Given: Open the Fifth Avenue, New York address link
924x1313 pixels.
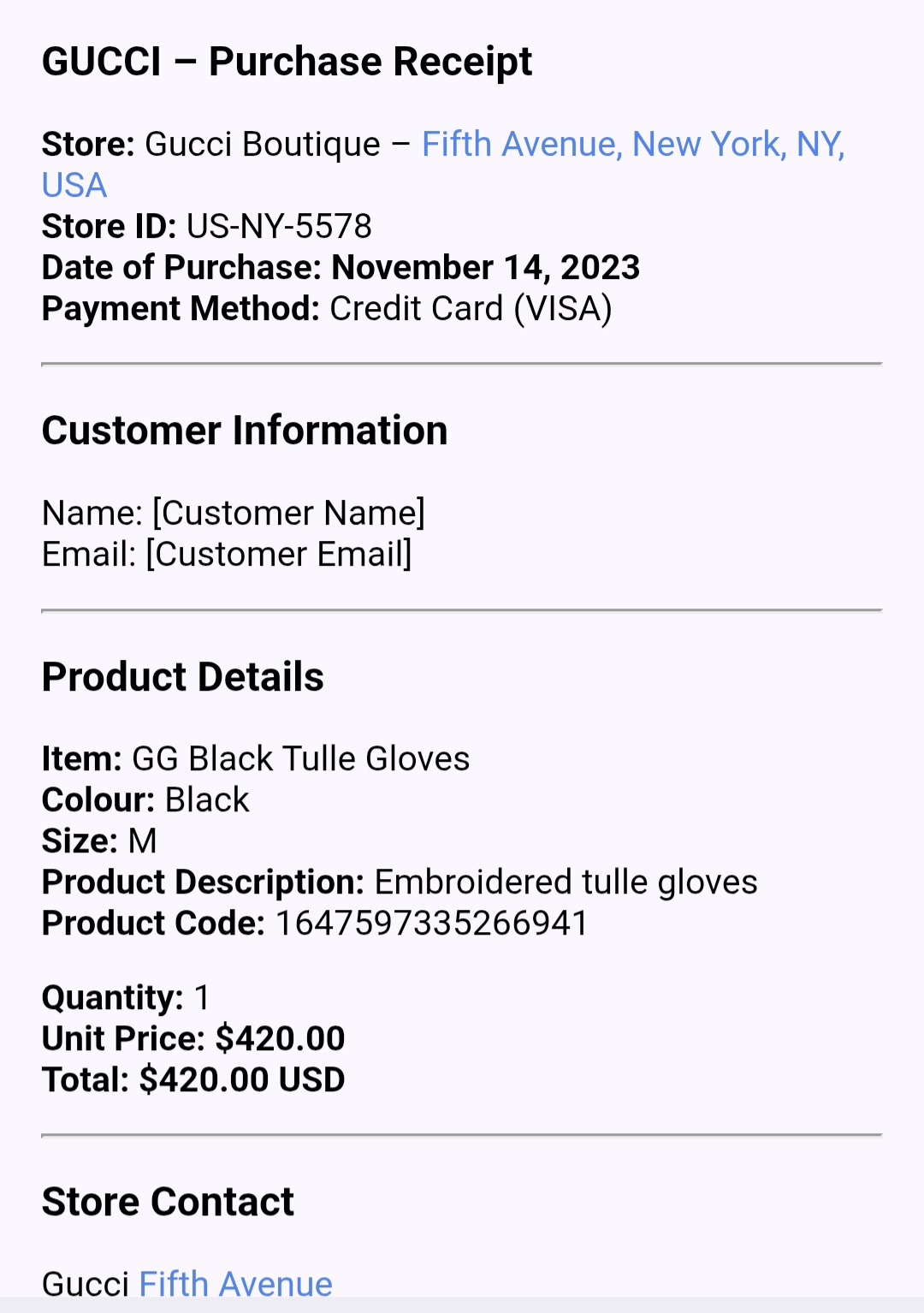Looking at the screenshot, I should 632,145.
